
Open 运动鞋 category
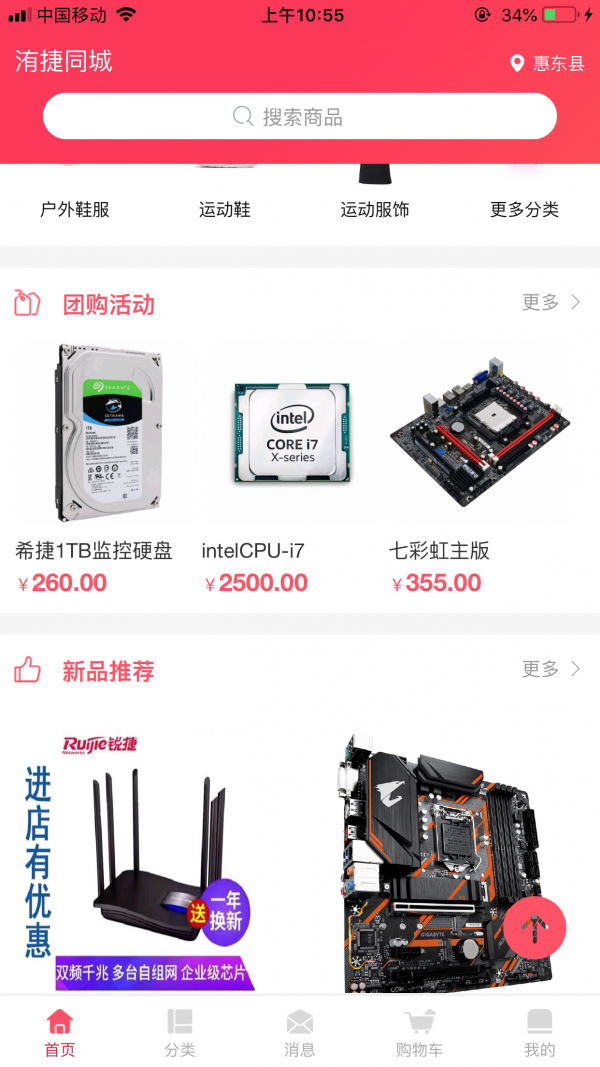225,209
